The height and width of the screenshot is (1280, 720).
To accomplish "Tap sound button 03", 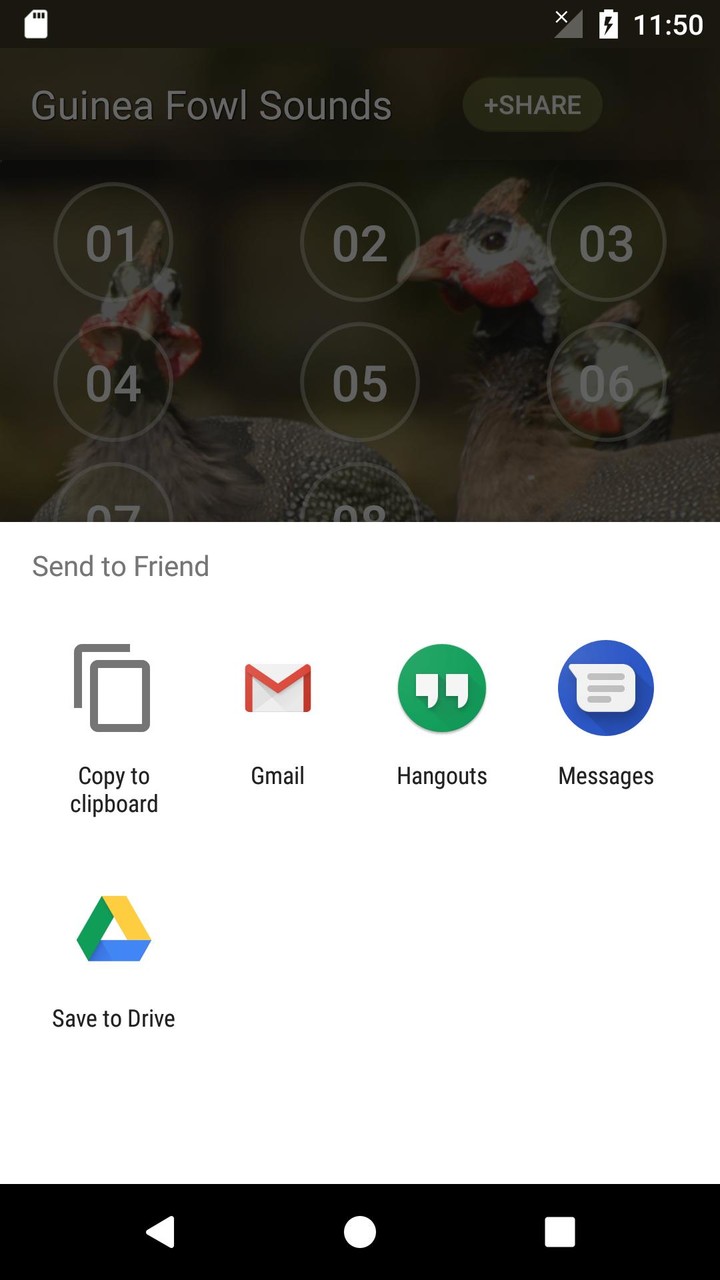I will pyautogui.click(x=605, y=243).
